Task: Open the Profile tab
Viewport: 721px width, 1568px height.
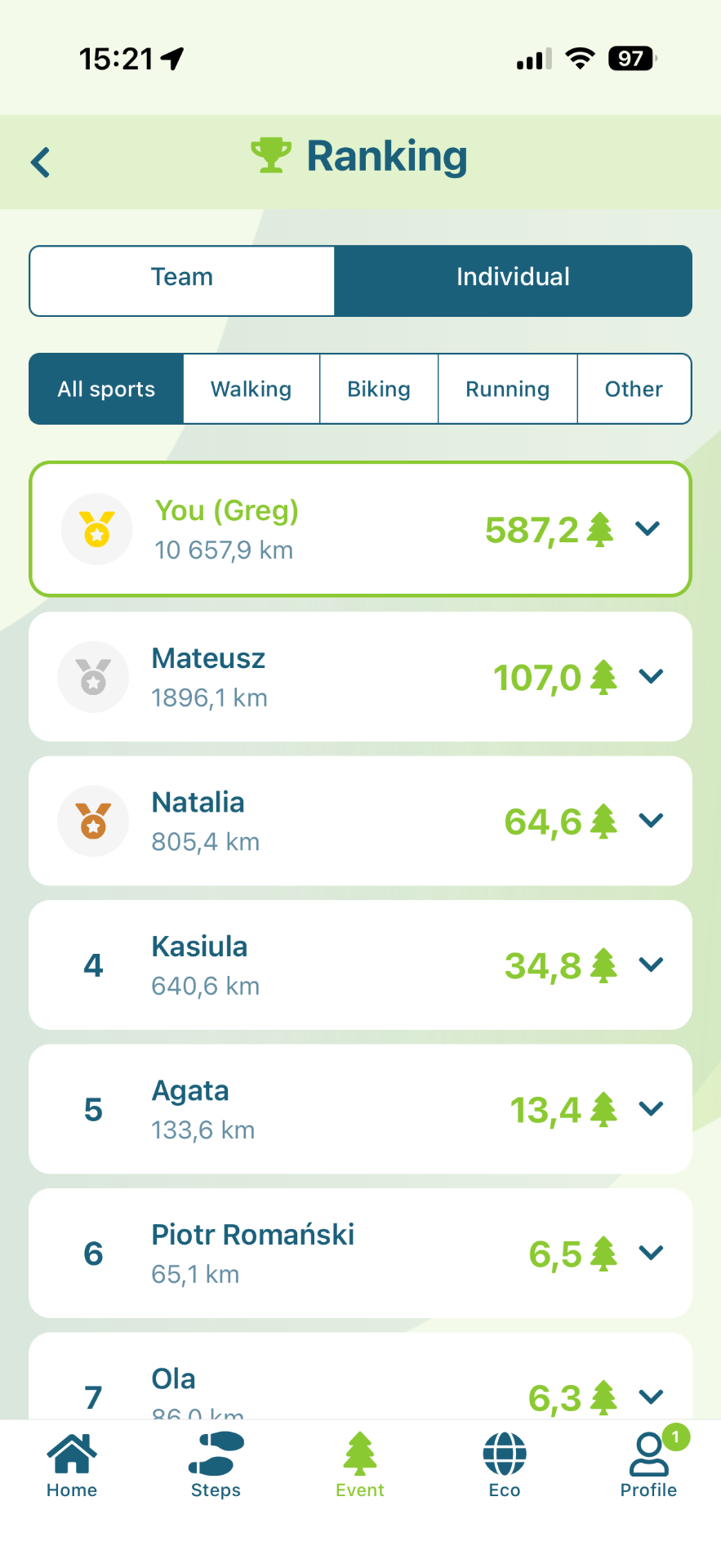Action: pos(649,1465)
